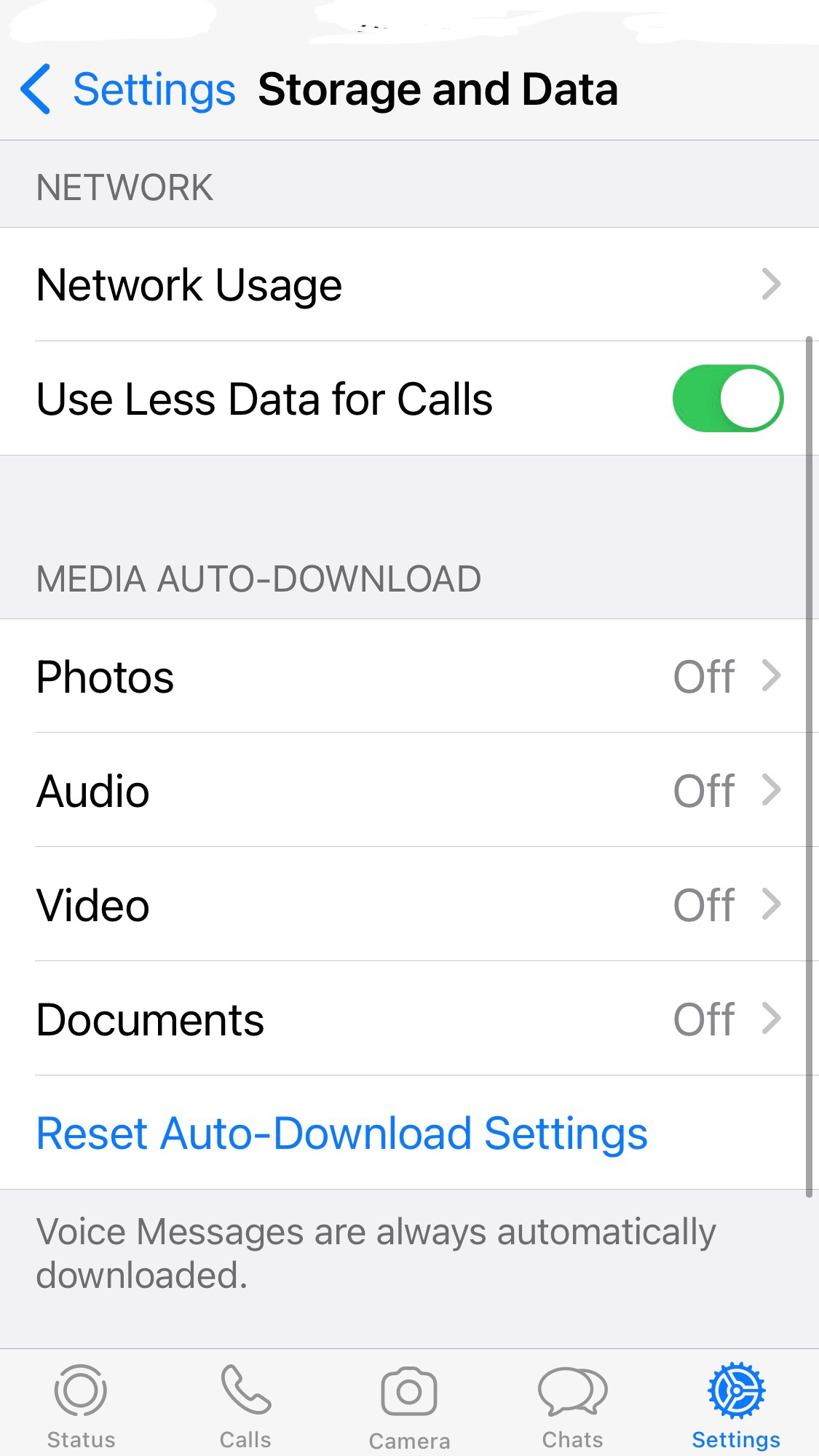The image size is (819, 1456).
Task: Open Video auto-download chevron
Action: (772, 904)
